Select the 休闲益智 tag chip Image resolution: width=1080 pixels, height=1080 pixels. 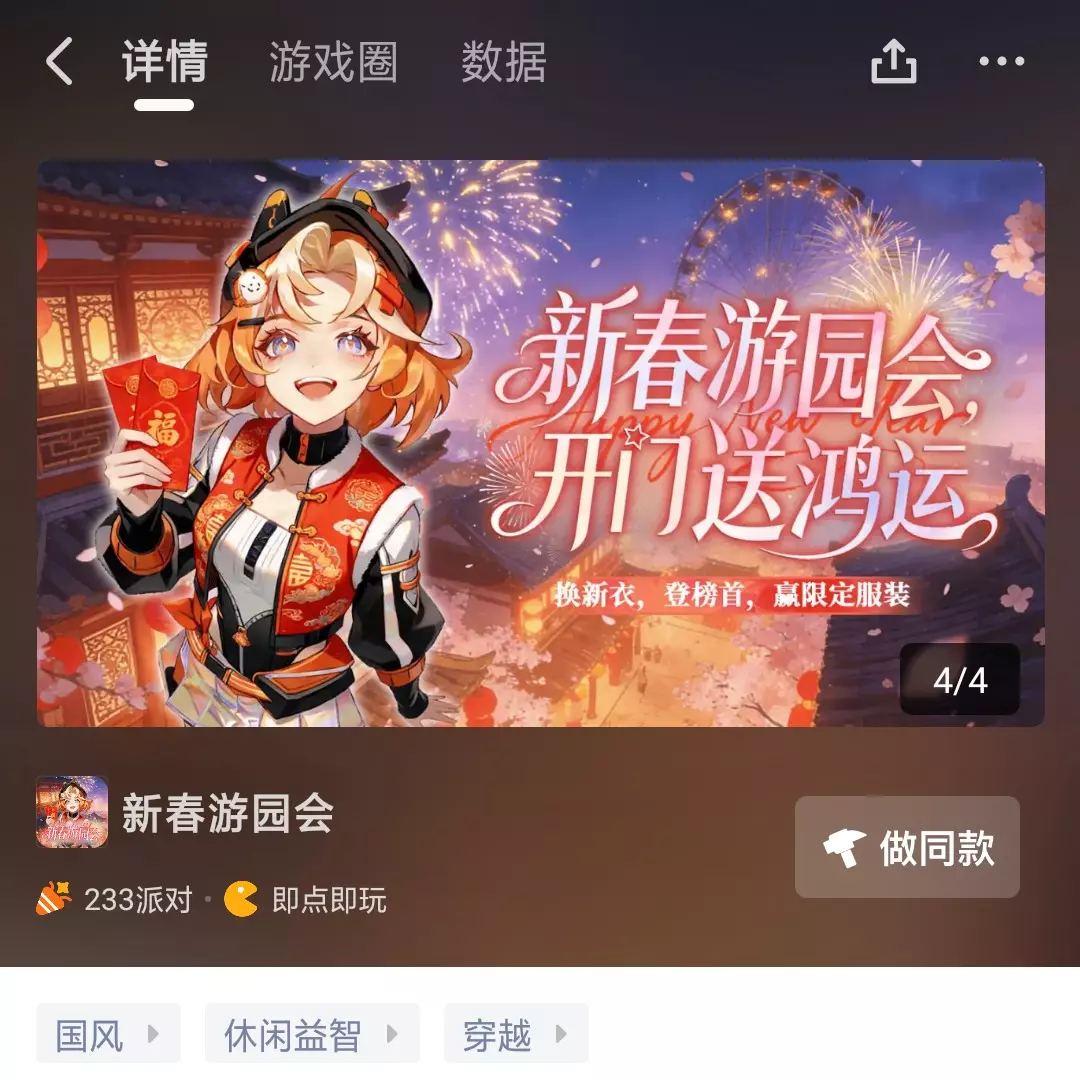tap(311, 1034)
